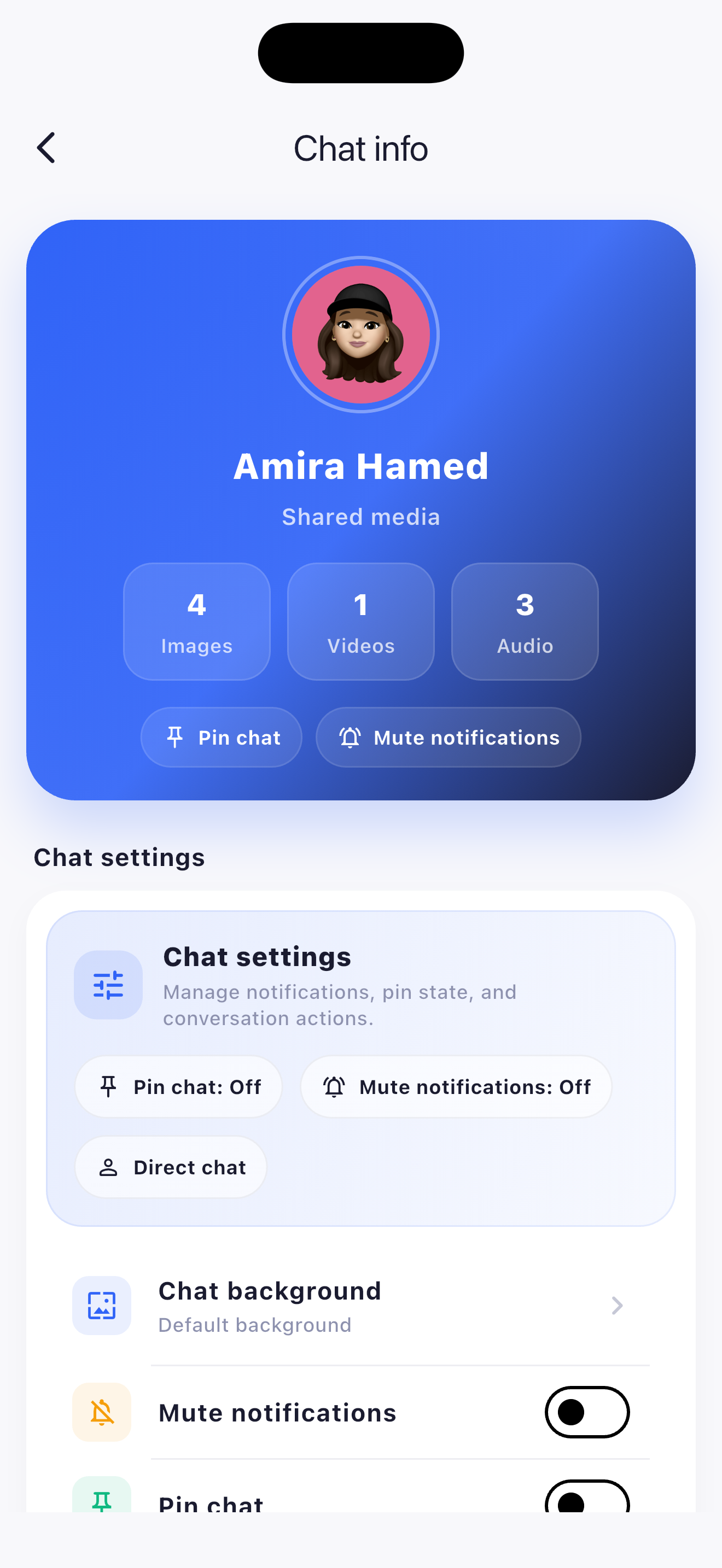Click the bell icon in Mute notifications pill
The height and width of the screenshot is (1568, 722).
tap(350, 737)
